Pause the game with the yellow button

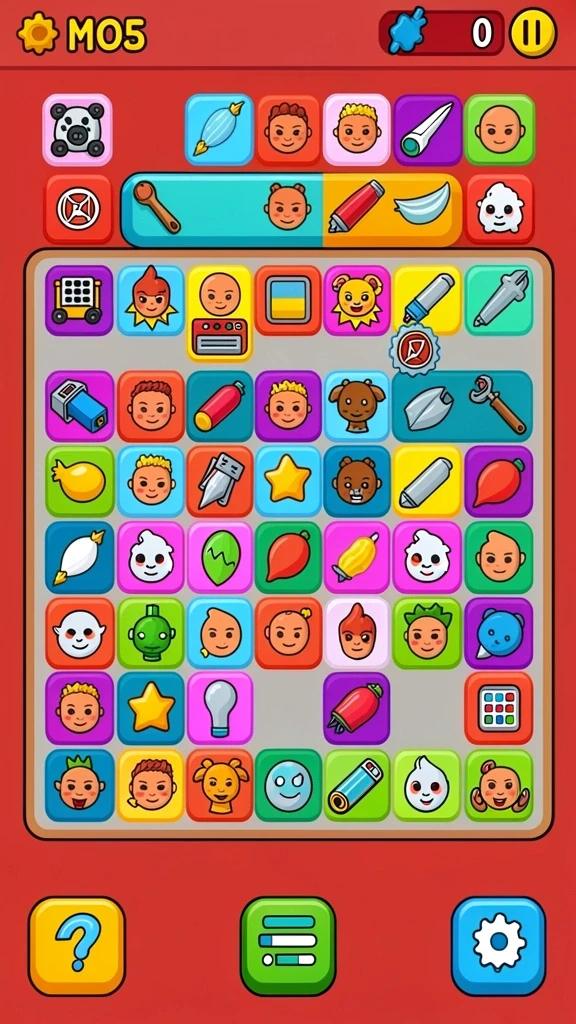pyautogui.click(x=533, y=33)
